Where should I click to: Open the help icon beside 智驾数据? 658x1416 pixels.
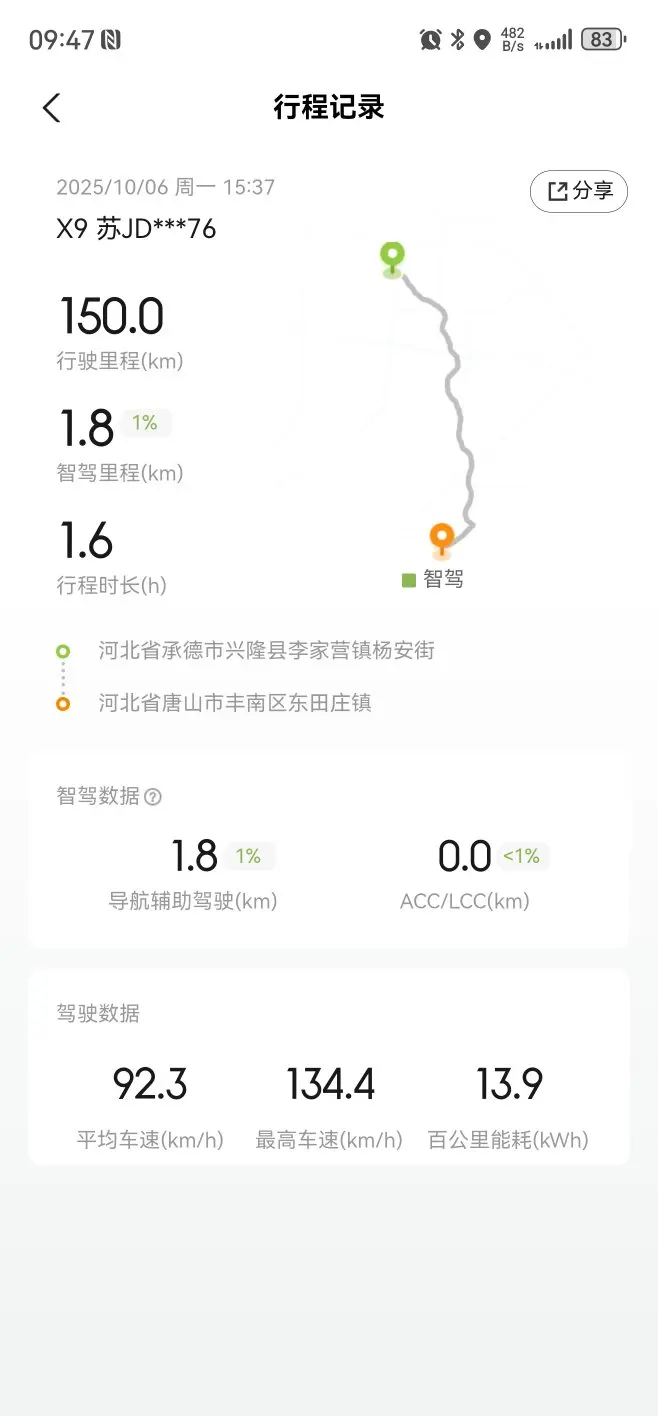153,797
